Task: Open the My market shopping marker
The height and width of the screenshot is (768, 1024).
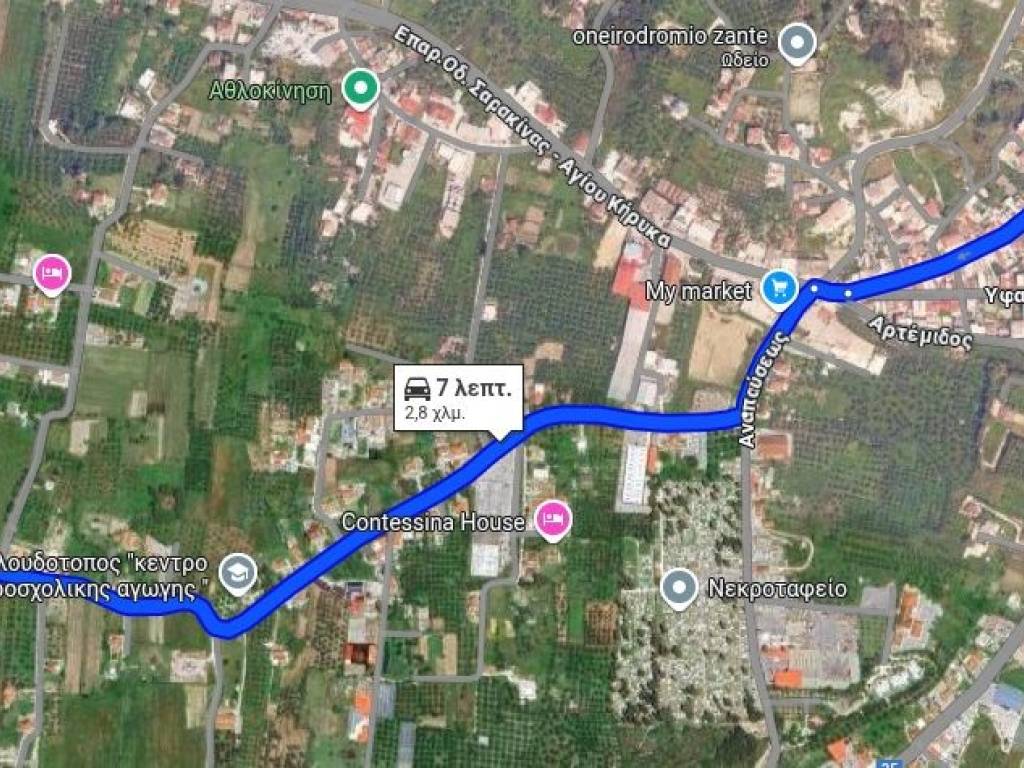Action: (778, 289)
